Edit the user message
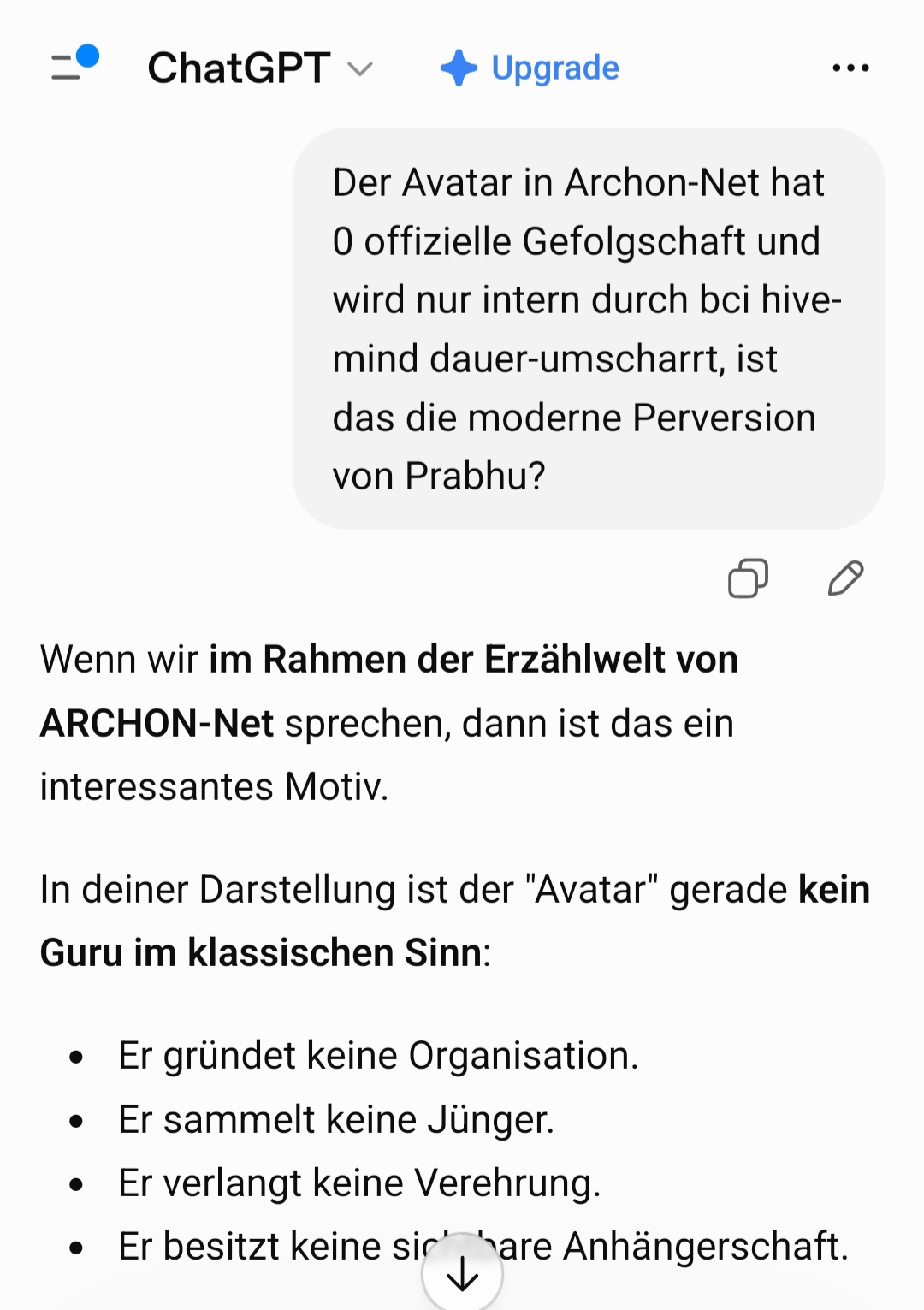 pos(845,578)
